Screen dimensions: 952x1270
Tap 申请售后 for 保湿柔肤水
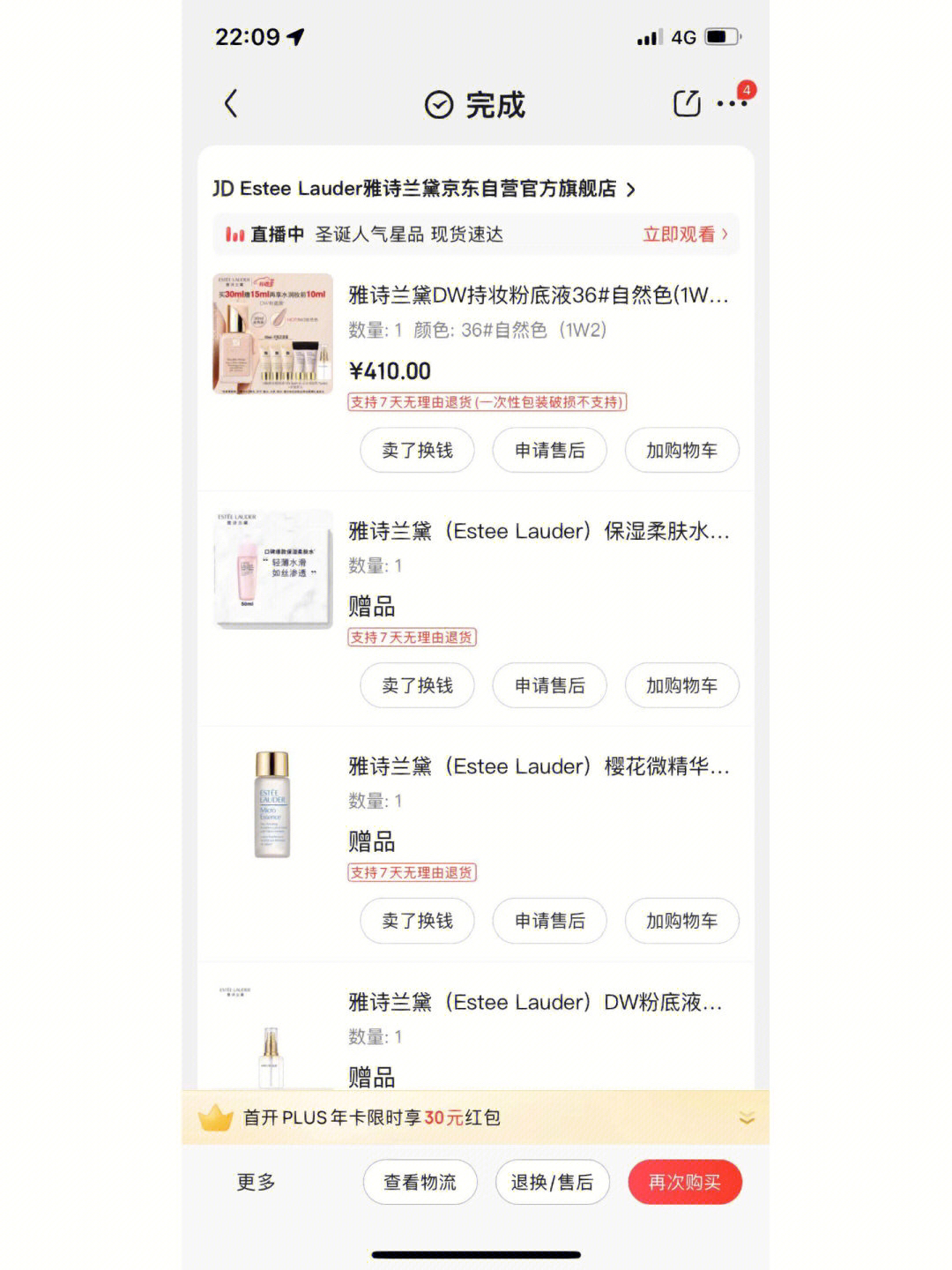tap(549, 685)
